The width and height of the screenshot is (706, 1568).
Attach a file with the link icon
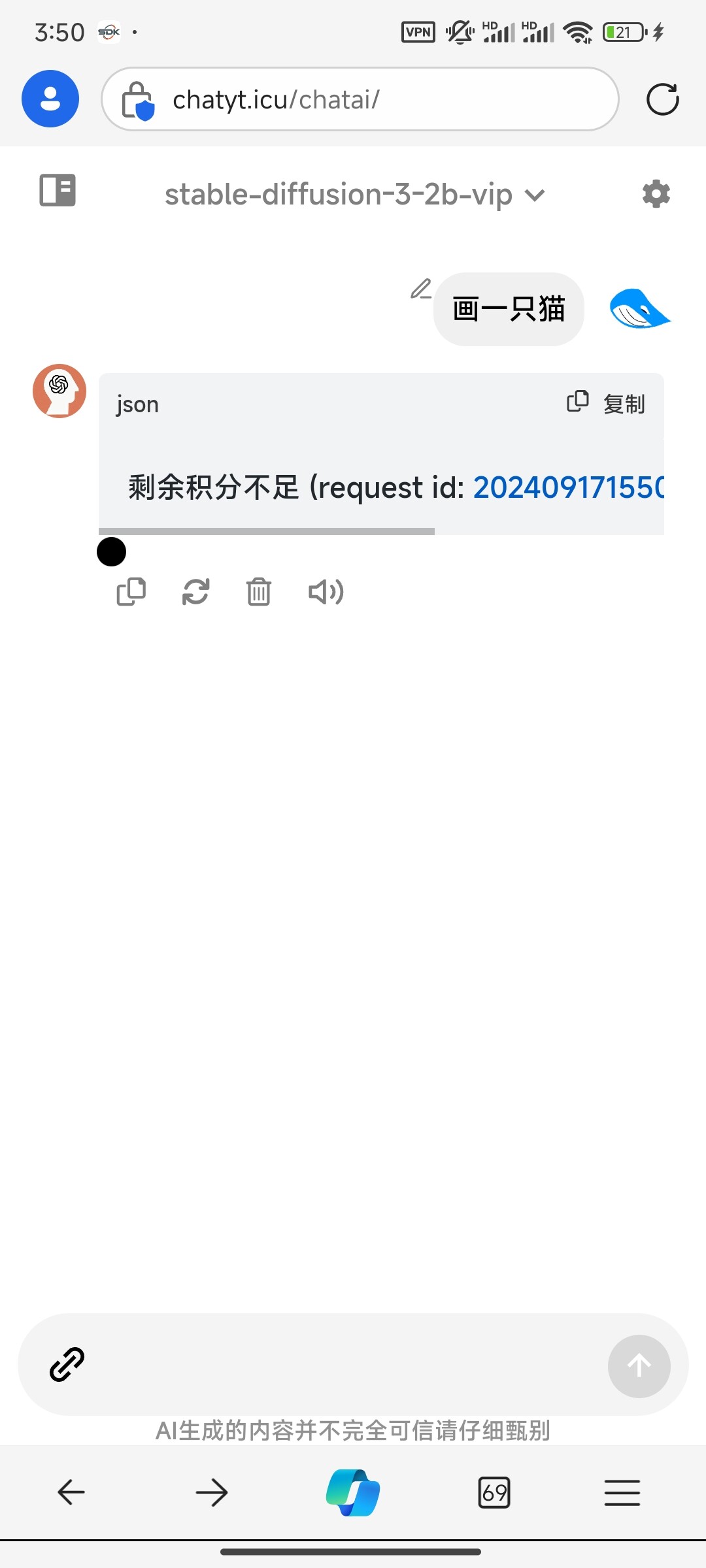[67, 1364]
